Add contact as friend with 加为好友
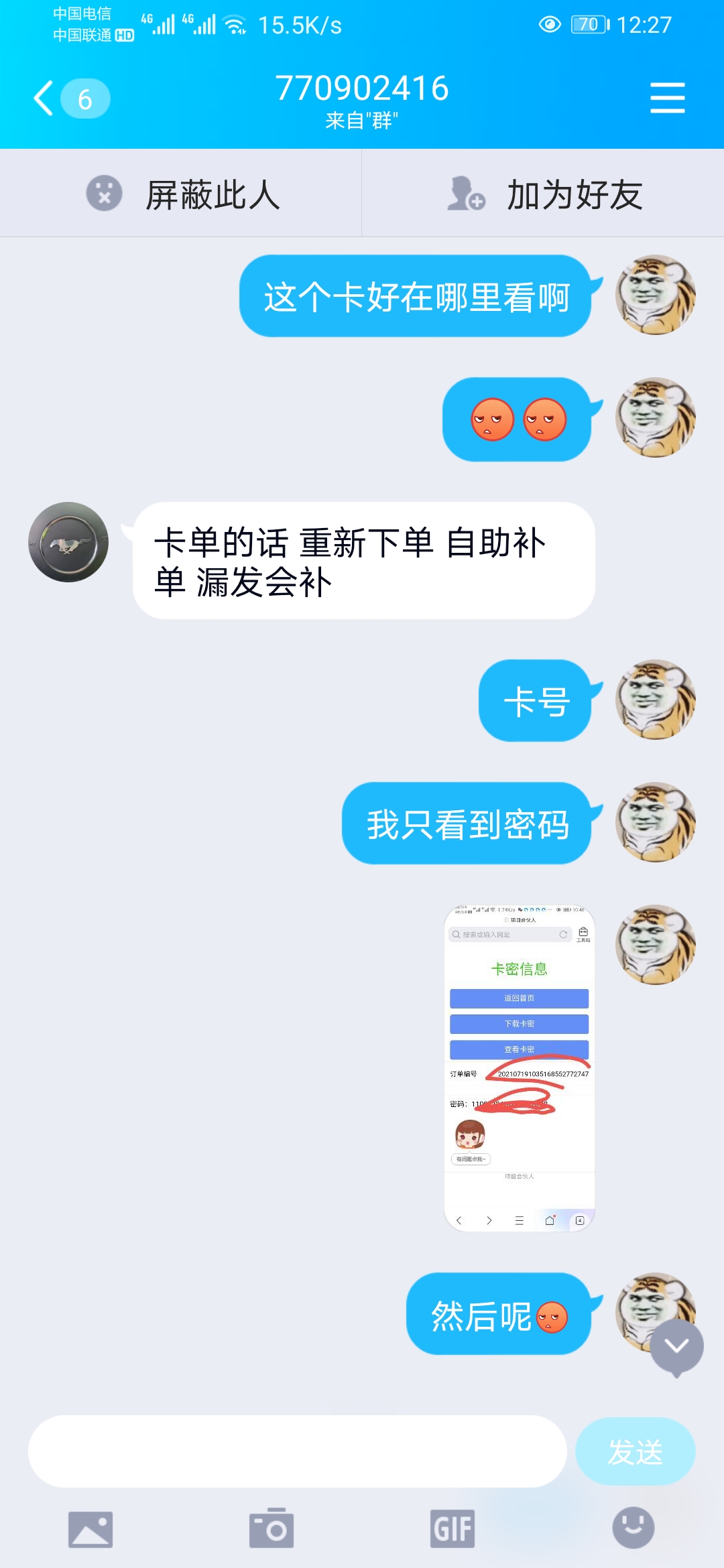Viewport: 724px width, 1568px height. (543, 194)
